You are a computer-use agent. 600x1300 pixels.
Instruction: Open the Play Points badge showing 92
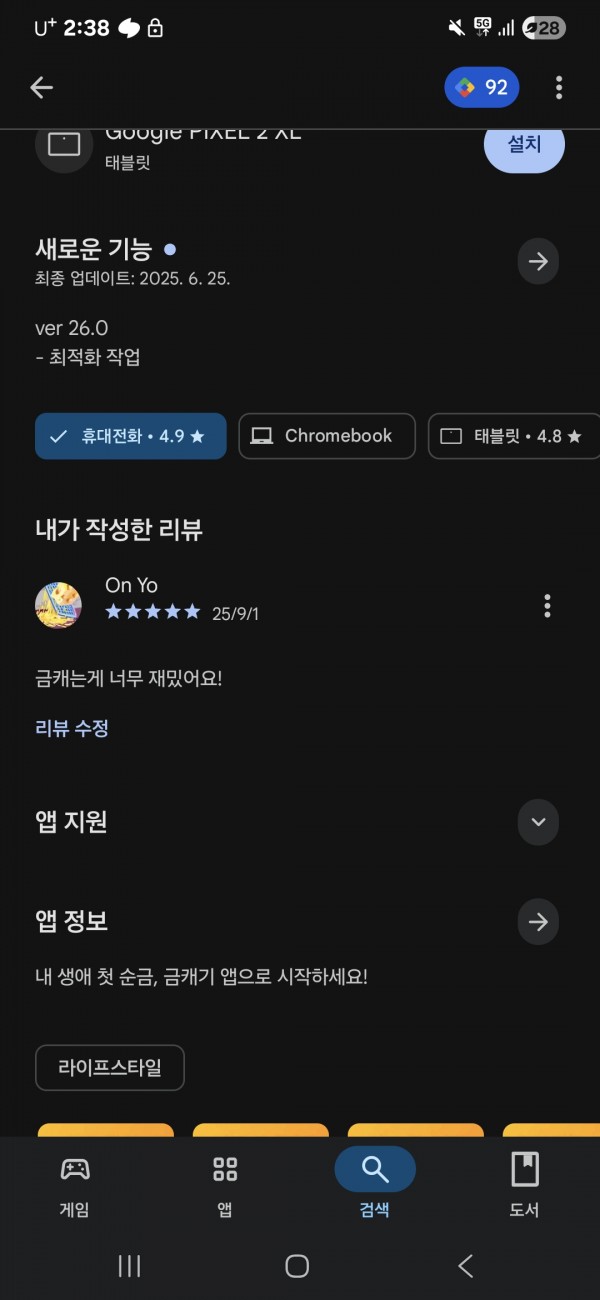click(483, 88)
